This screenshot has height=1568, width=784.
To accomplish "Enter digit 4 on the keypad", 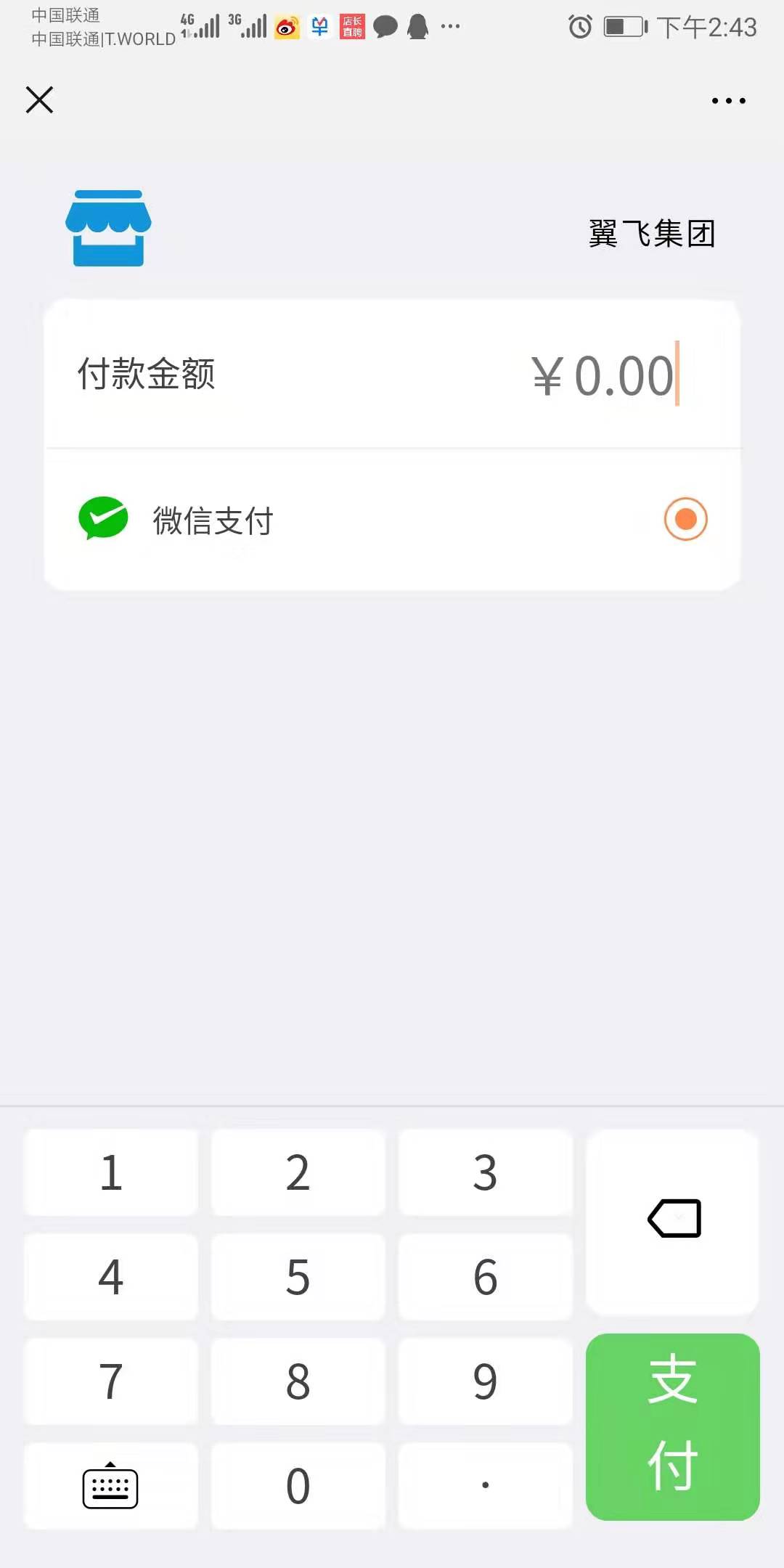I will [111, 1277].
